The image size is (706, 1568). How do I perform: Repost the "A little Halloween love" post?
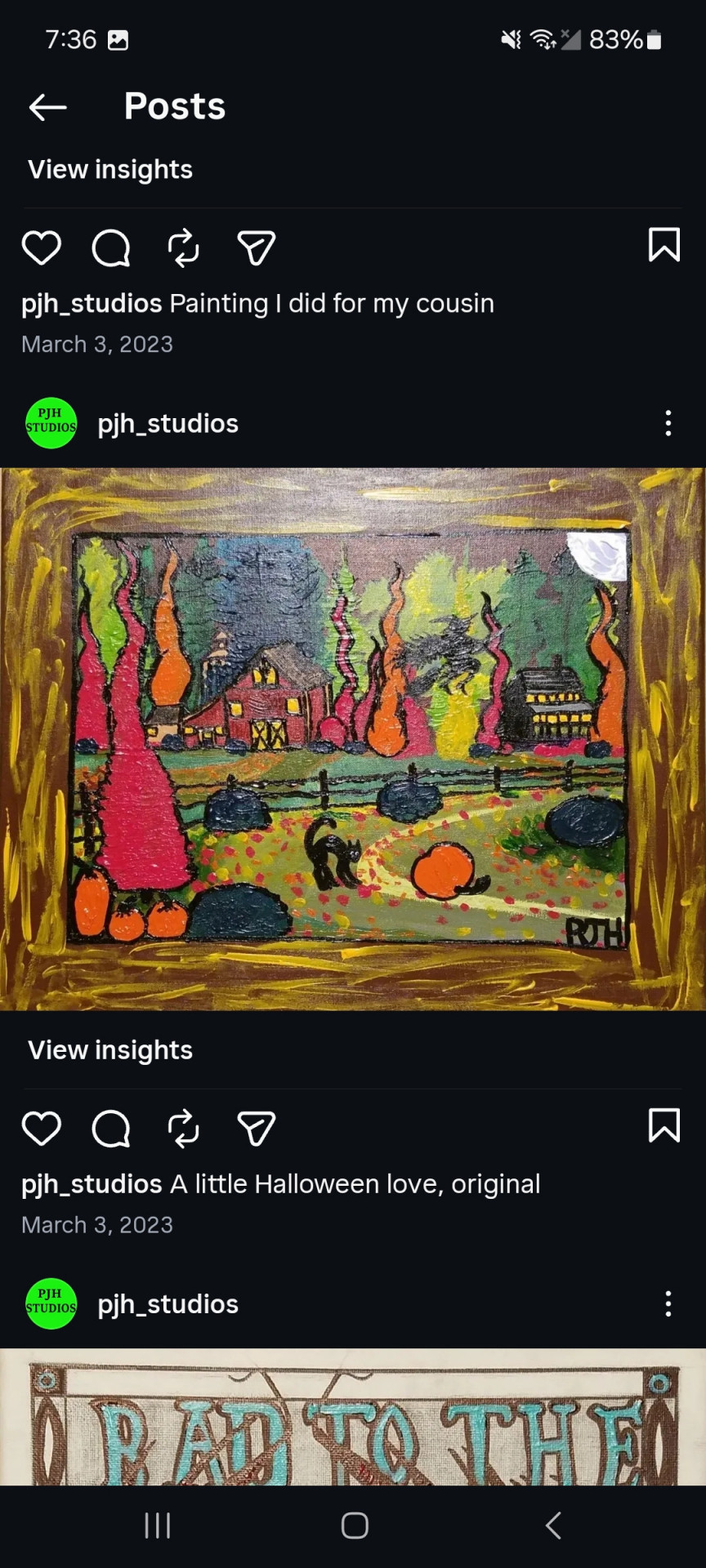(183, 1129)
